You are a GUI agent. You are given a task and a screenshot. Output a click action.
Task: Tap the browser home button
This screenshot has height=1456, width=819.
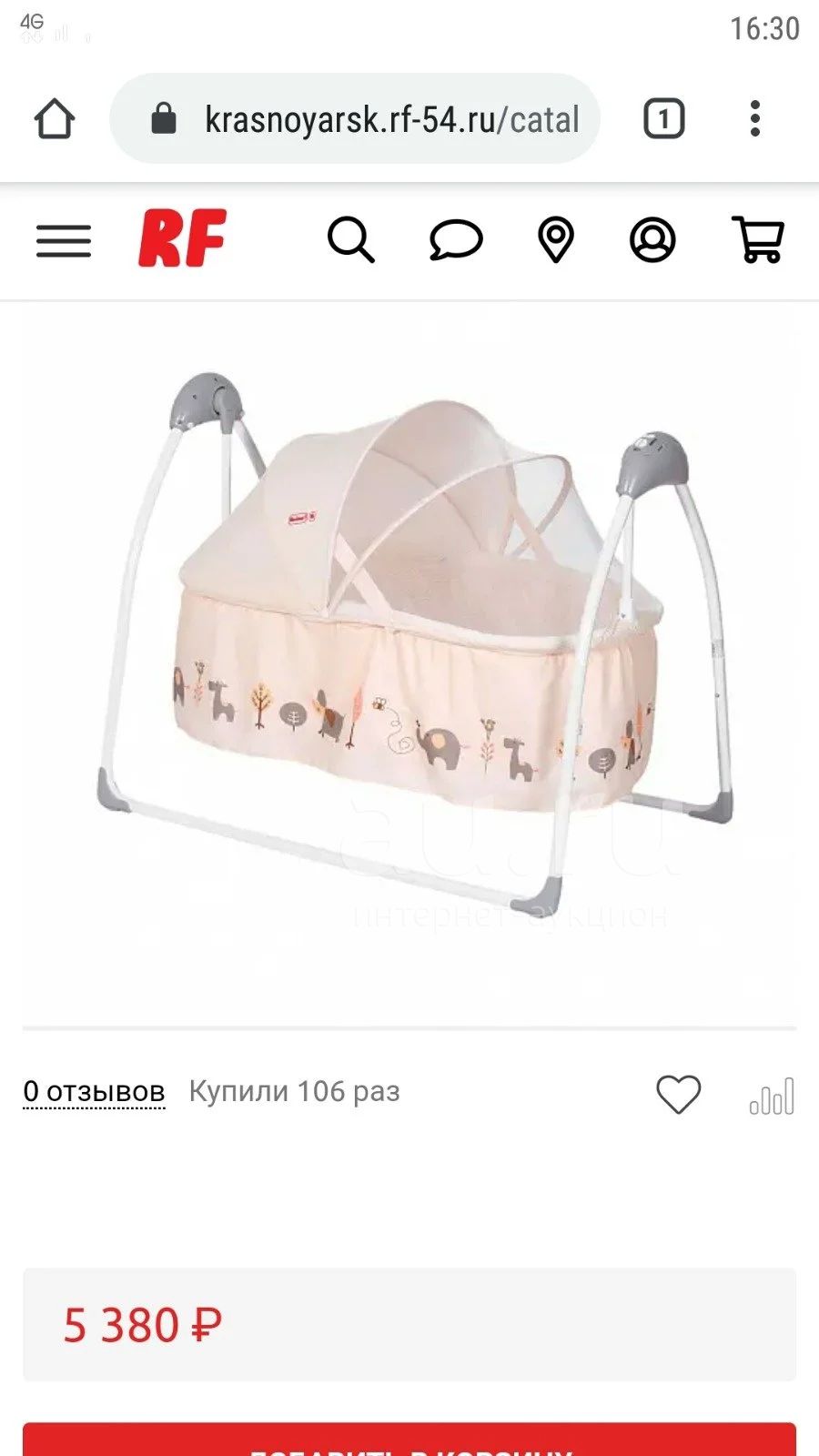pyautogui.click(x=55, y=119)
